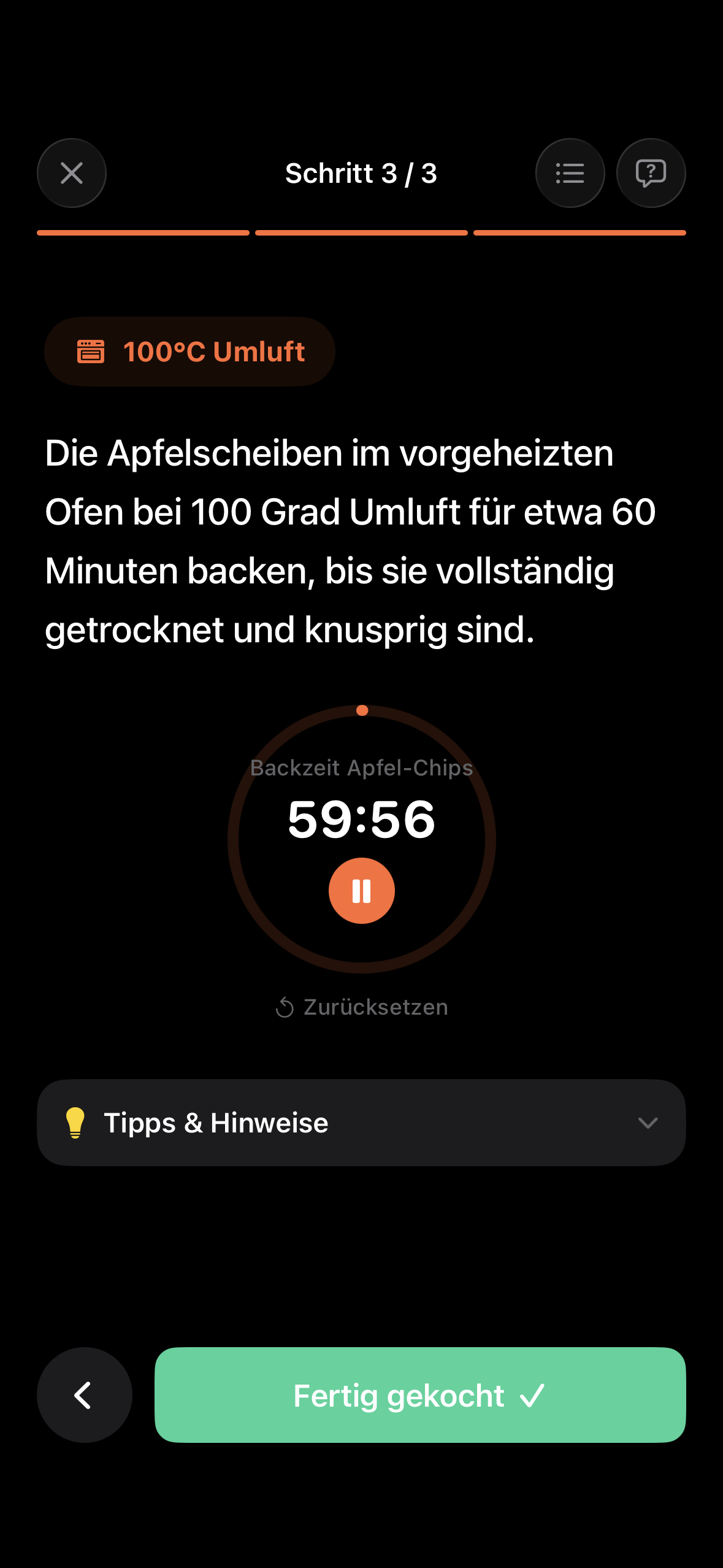
Task: Click the orange dot on the timer ring
Action: pos(361,710)
